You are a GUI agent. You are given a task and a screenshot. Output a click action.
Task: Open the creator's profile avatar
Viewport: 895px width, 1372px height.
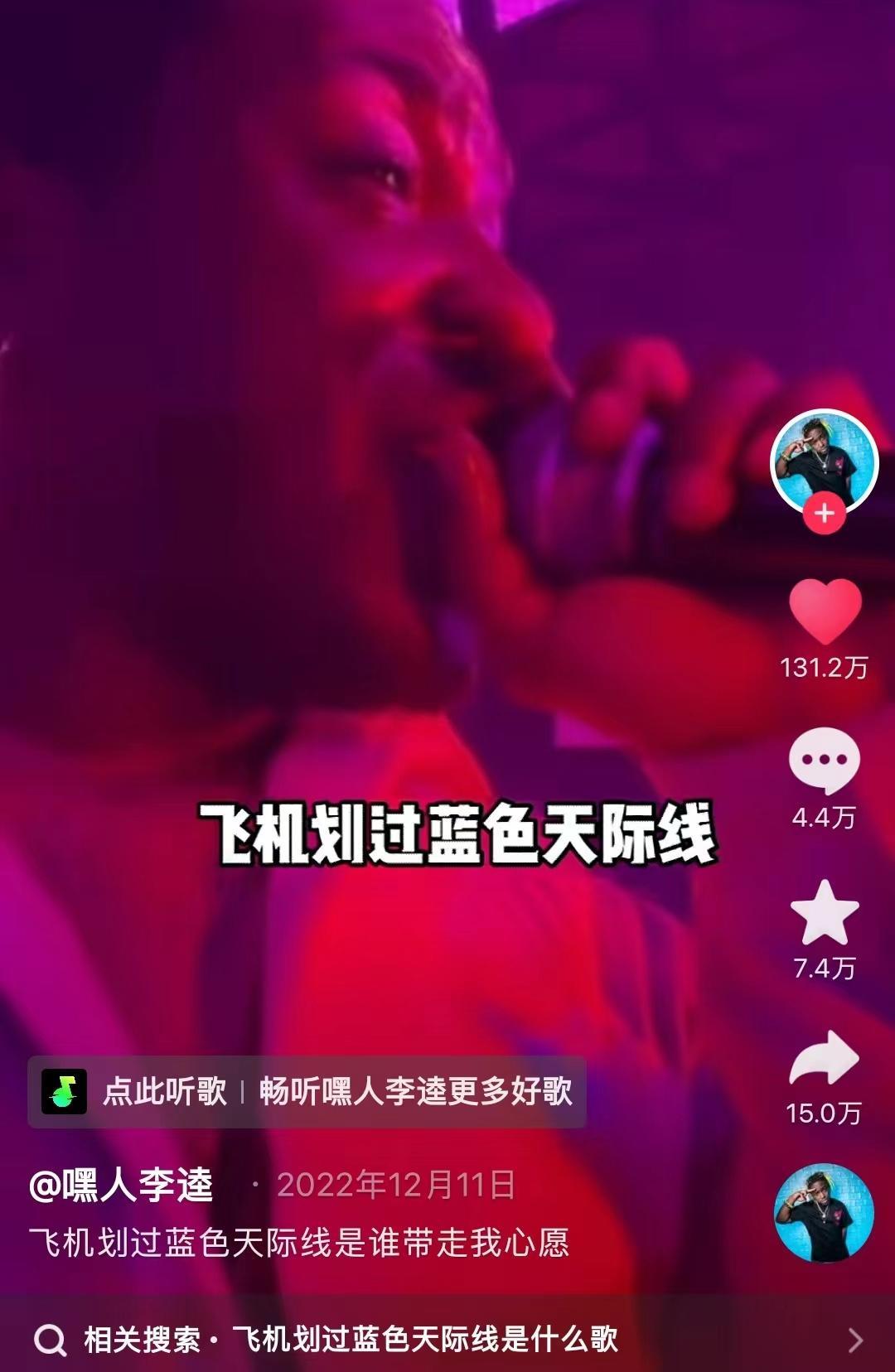[x=825, y=462]
